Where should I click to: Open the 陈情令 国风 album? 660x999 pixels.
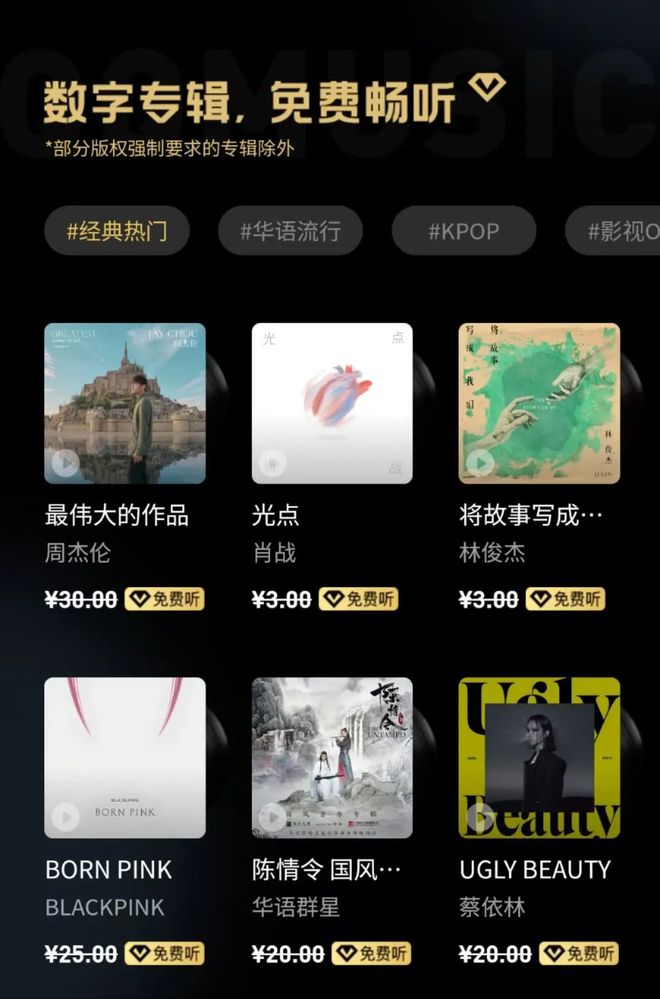(x=332, y=757)
